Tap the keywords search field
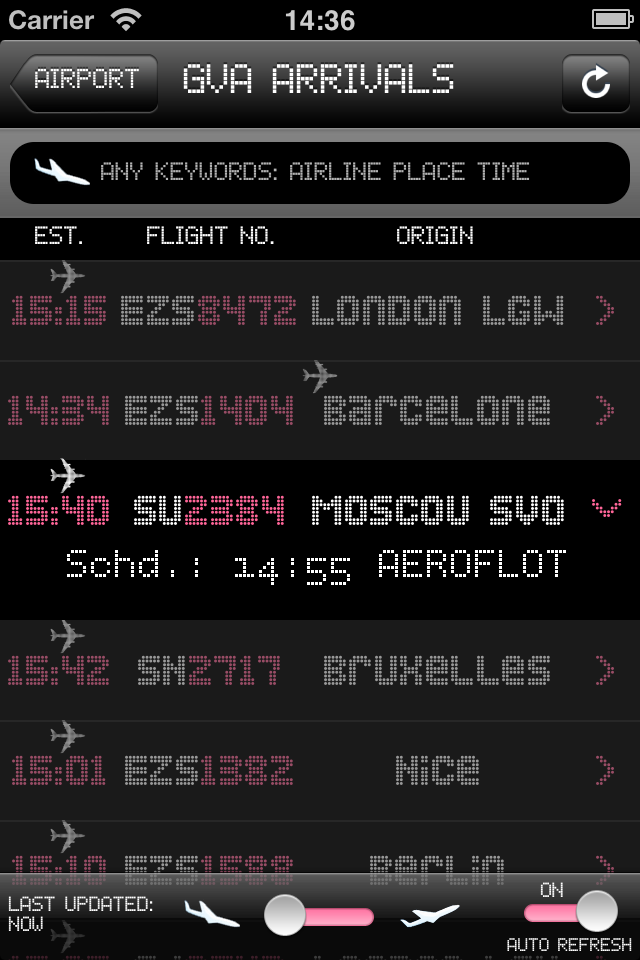Viewport: 640px width, 960px height. [320, 172]
